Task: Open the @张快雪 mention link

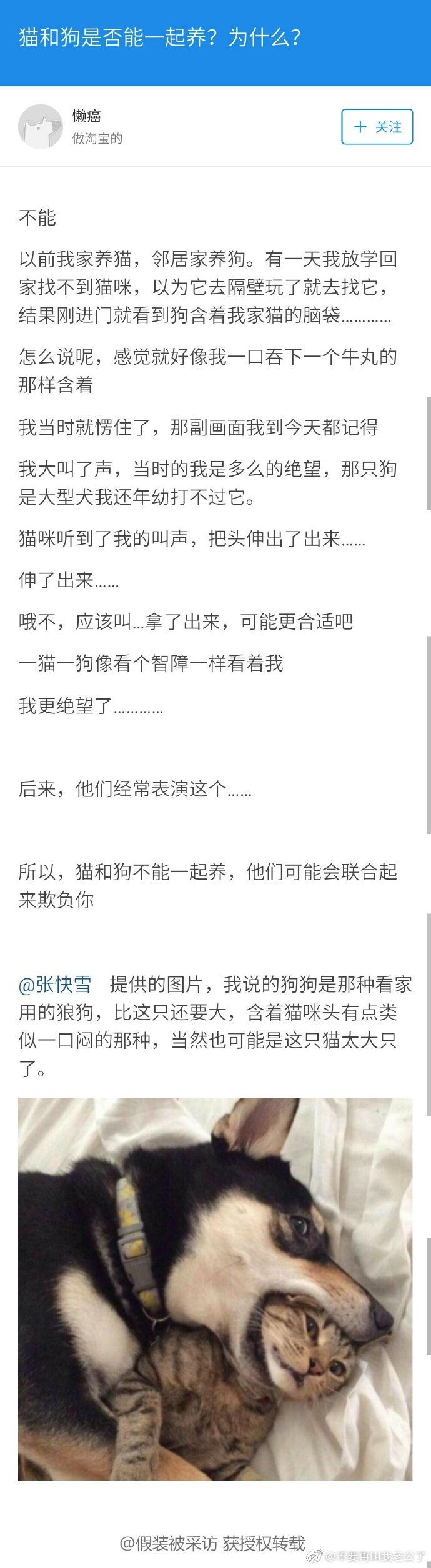Action: pyautogui.click(x=55, y=984)
